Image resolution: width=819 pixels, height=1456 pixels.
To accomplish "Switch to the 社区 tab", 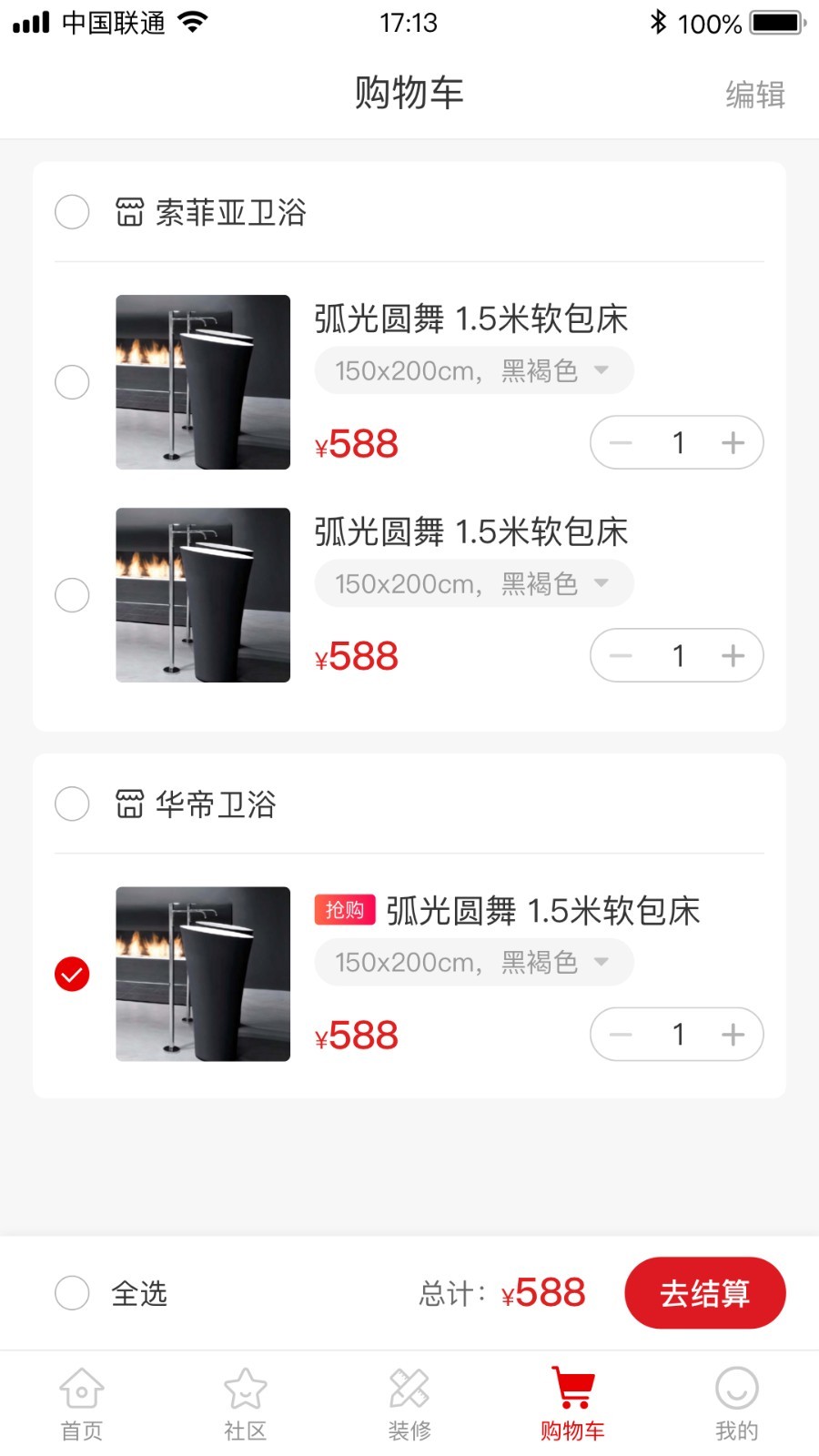I will tap(246, 1404).
